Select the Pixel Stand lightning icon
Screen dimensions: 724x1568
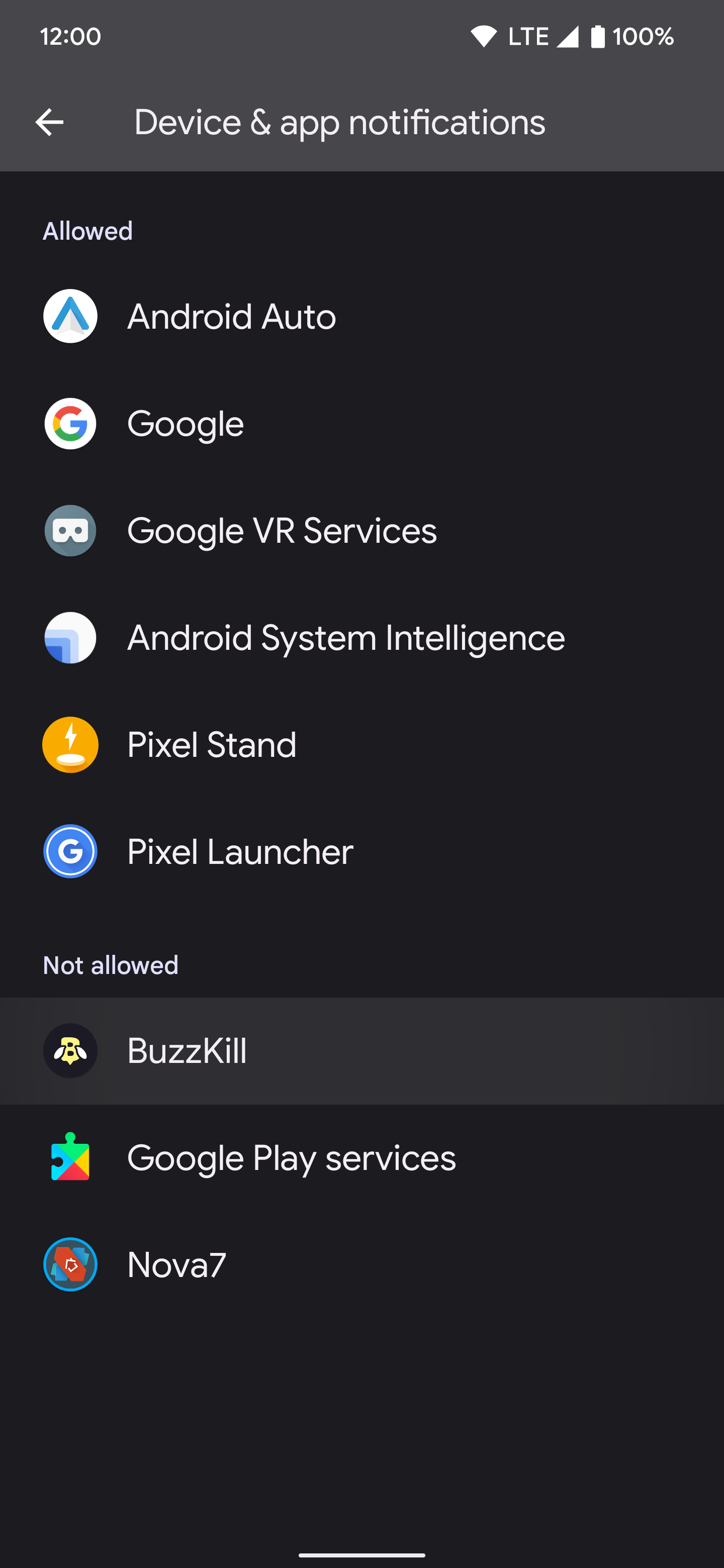pyautogui.click(x=70, y=745)
